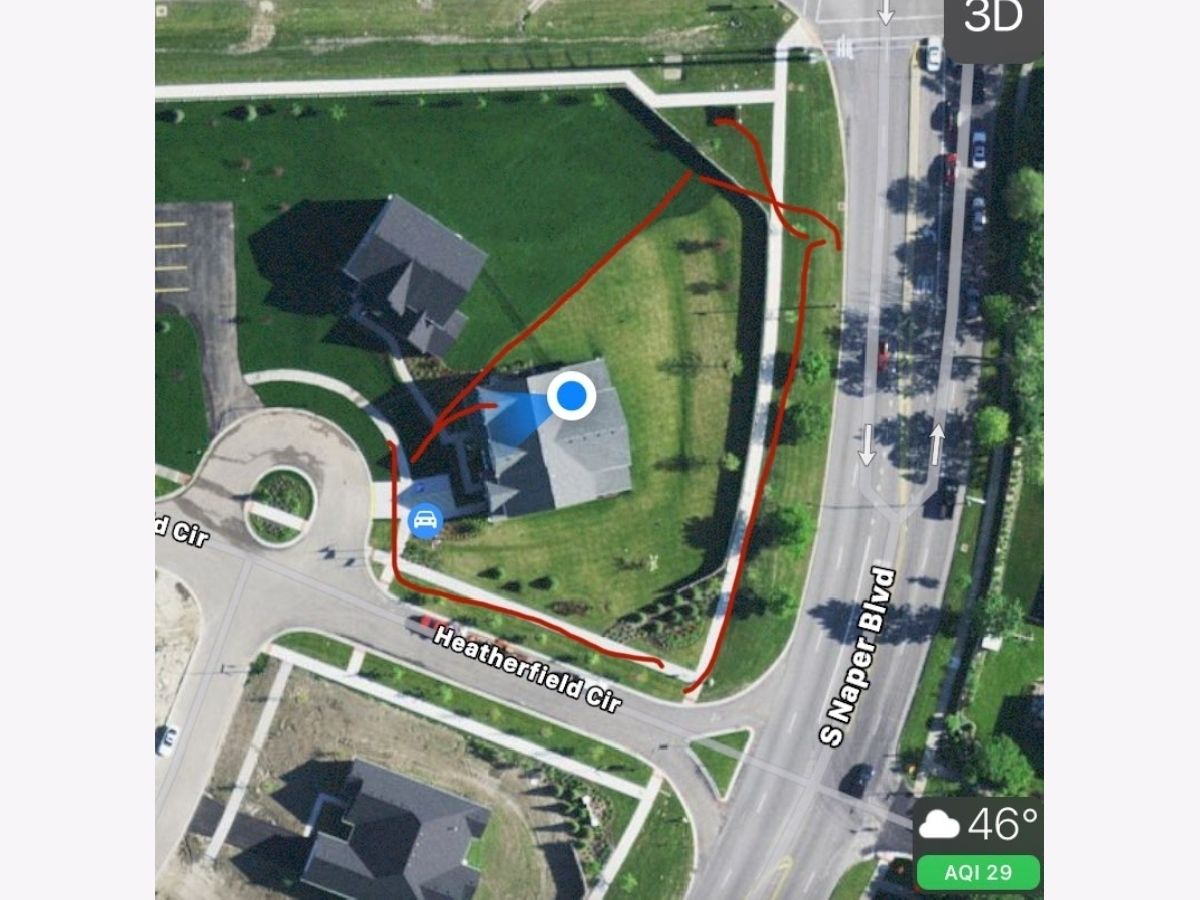
Task: Select the blue current location dot
Action: (x=571, y=397)
